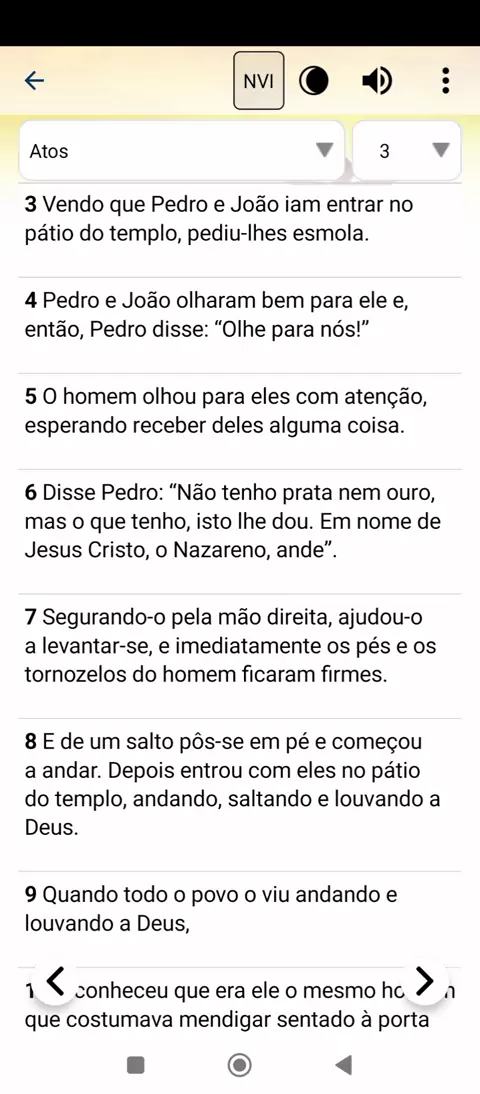Open the chapter 3 dropdown

(x=407, y=151)
